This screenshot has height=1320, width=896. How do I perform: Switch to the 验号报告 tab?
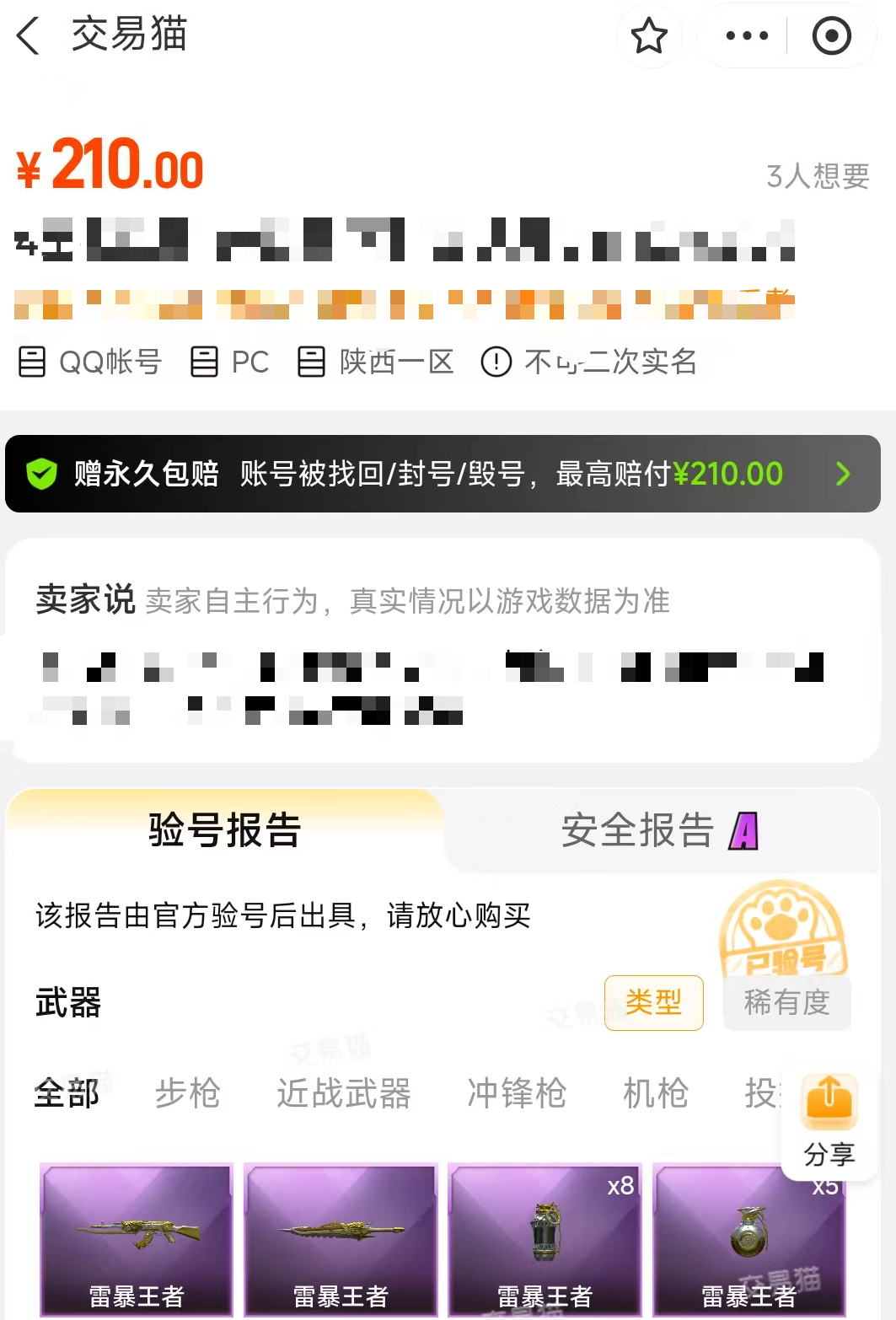click(225, 830)
